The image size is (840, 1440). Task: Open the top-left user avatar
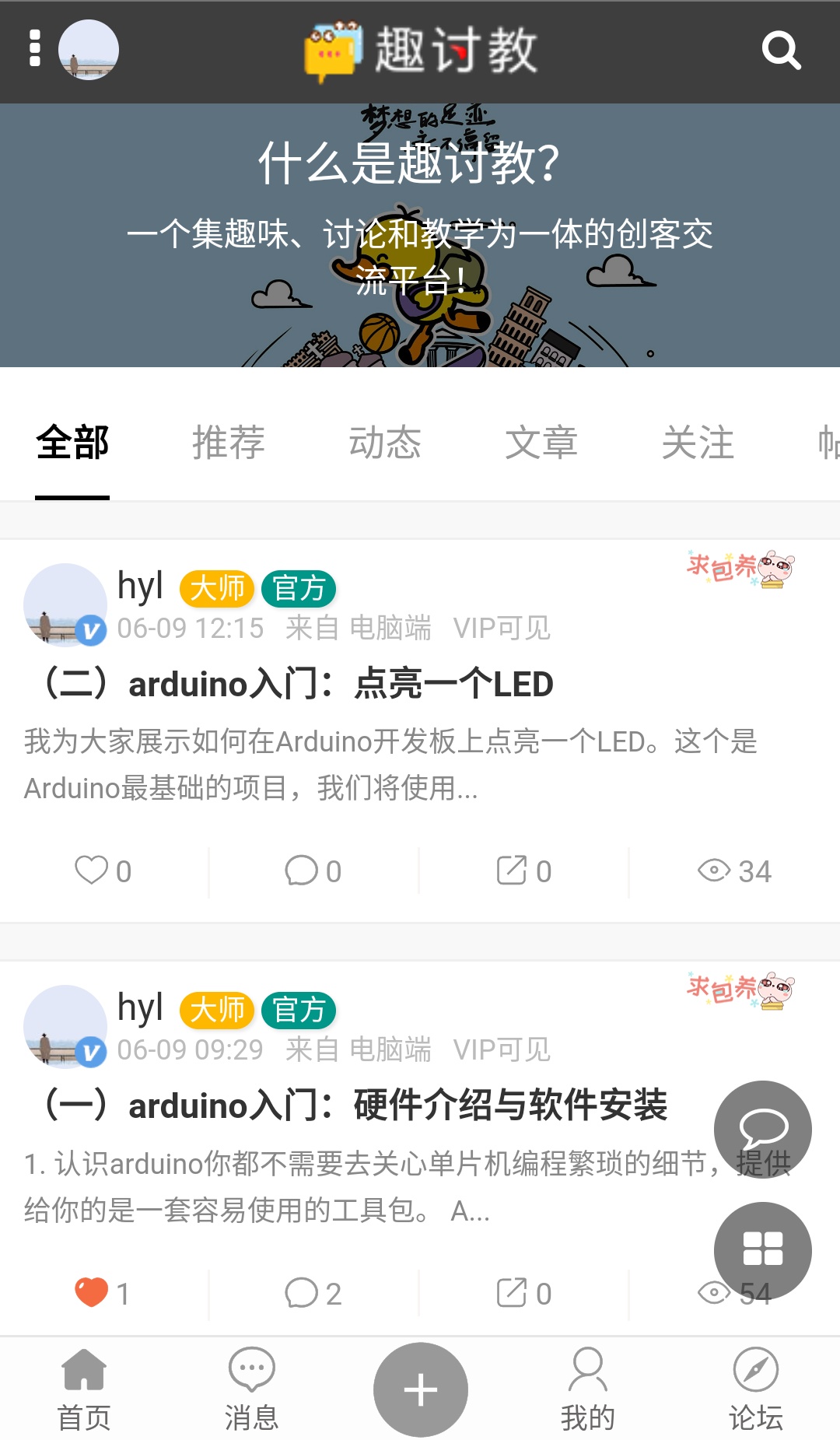point(89,49)
